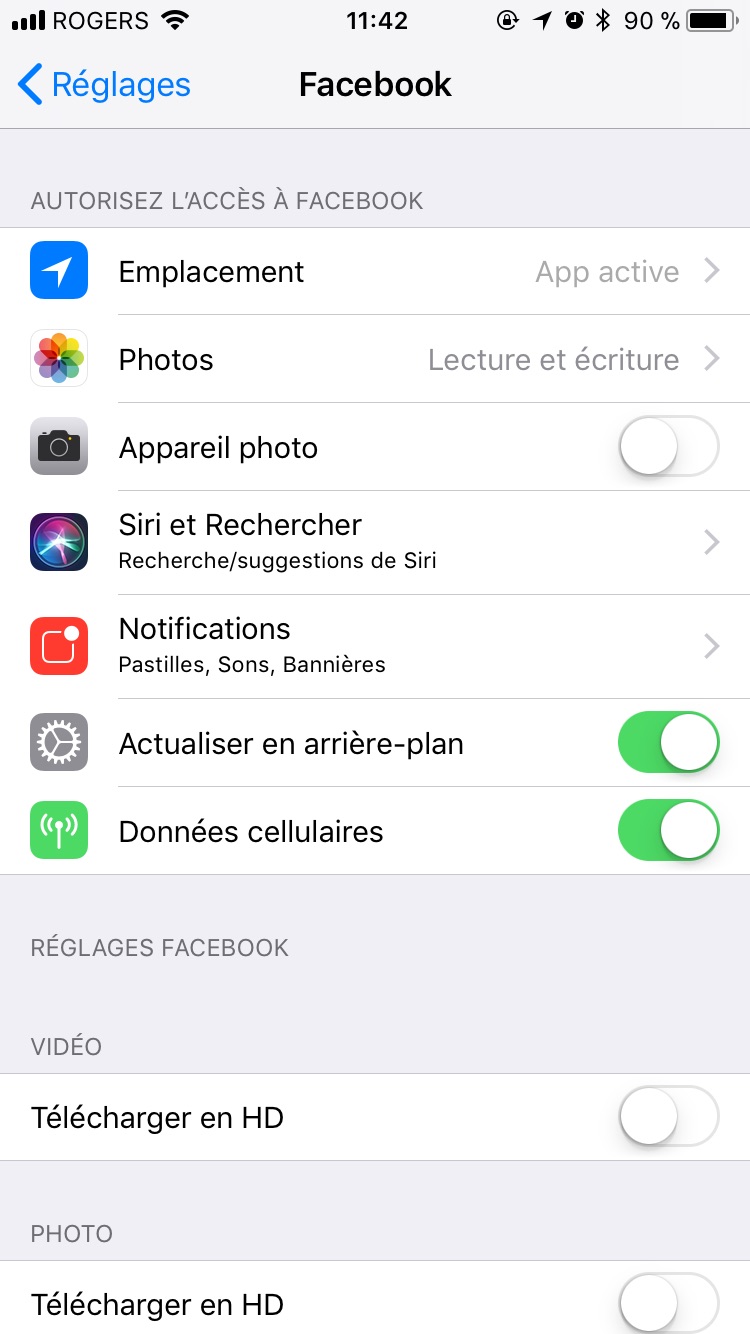Image resolution: width=750 pixels, height=1334 pixels.
Task: Click the Appareil photo camera icon
Action: tap(58, 446)
